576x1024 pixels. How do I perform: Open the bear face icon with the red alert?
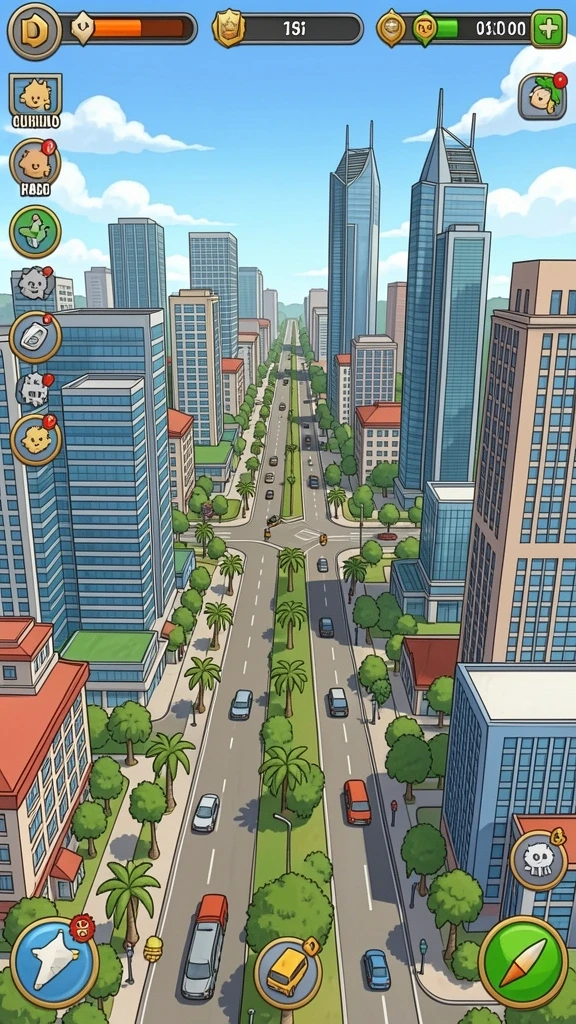(x=35, y=164)
